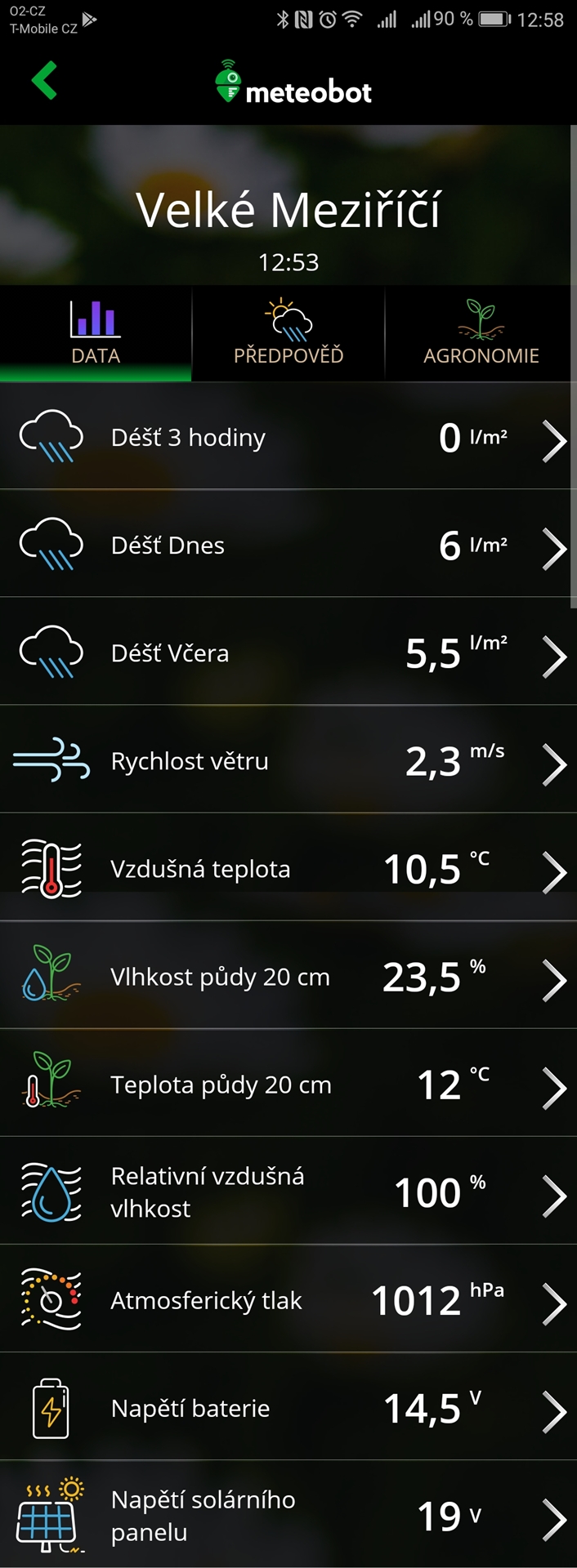This screenshot has width=577, height=1568.
Task: View Déšť Včera rainfall details
Action: [x=288, y=653]
